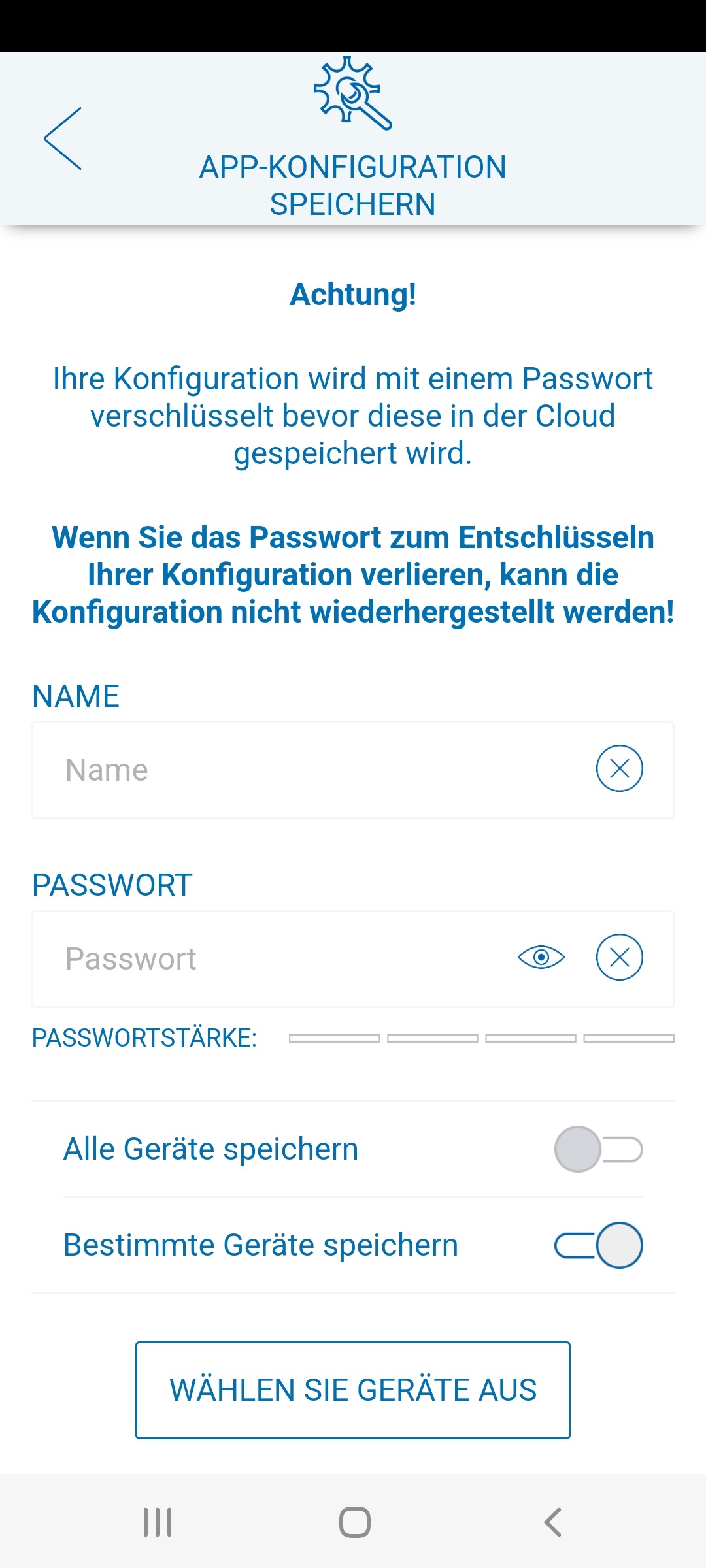Open recent apps from the navigation bar
The image size is (706, 1568).
[x=158, y=1522]
